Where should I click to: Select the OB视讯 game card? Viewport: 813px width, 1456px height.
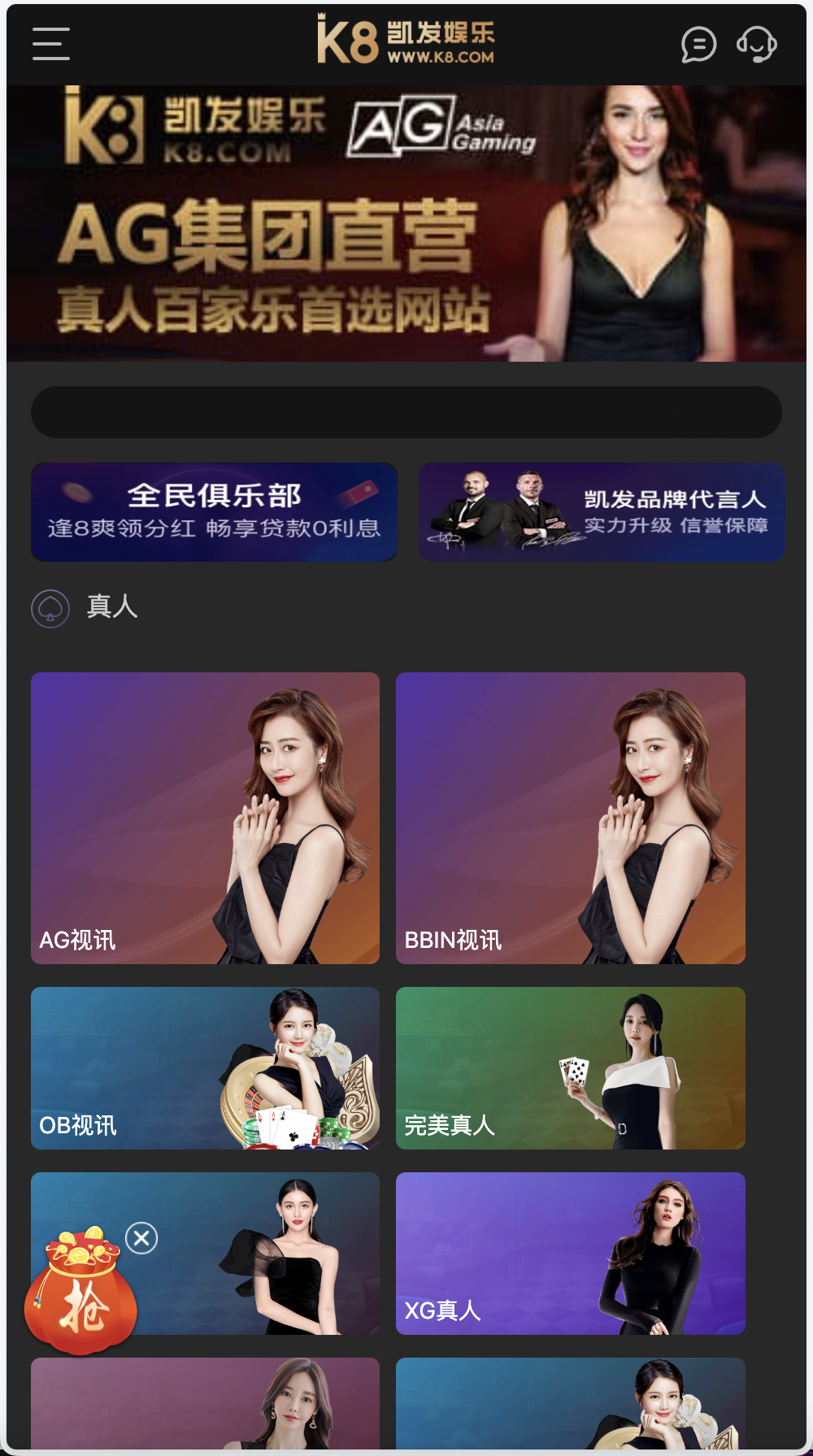click(204, 1067)
